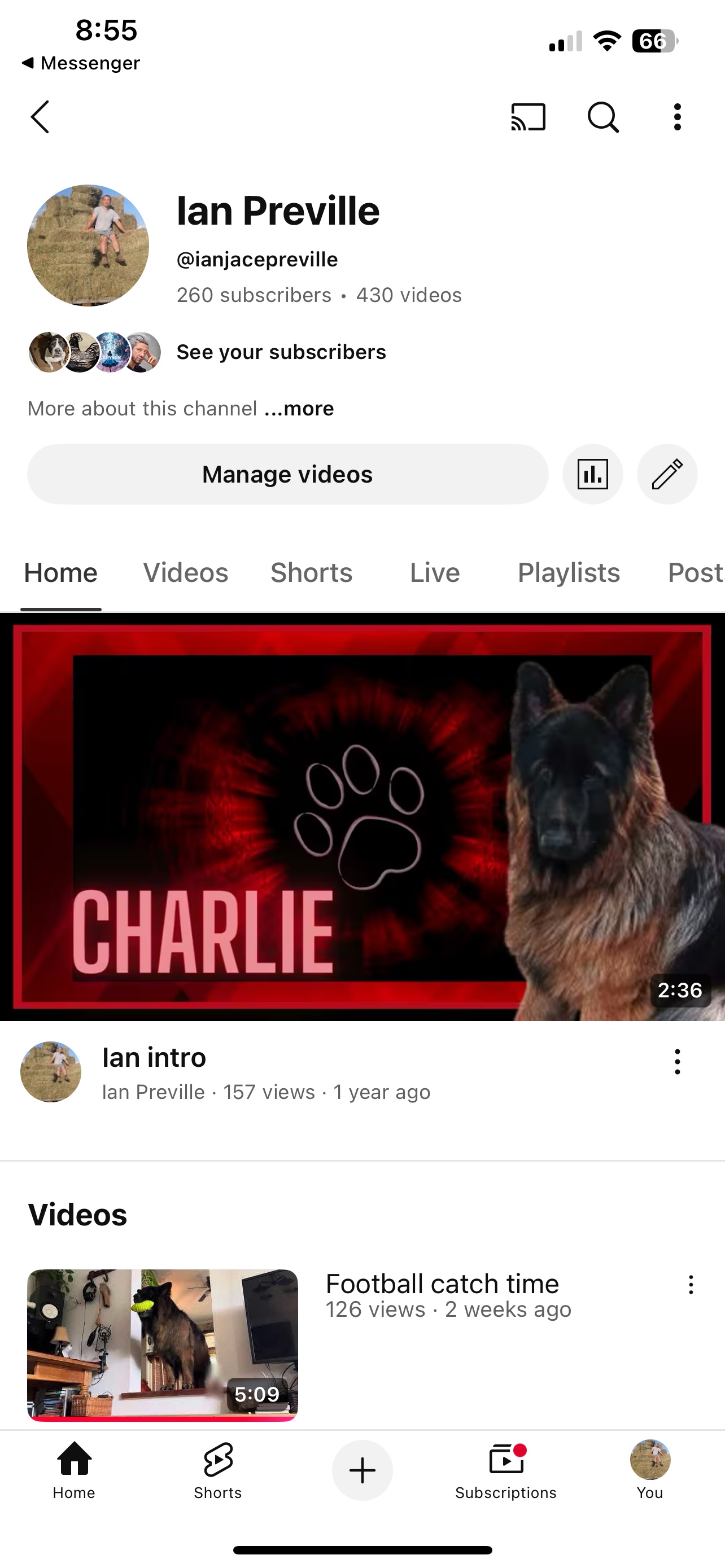This screenshot has height=1568, width=725.
Task: Open channel analytics bar chart icon
Action: point(592,474)
